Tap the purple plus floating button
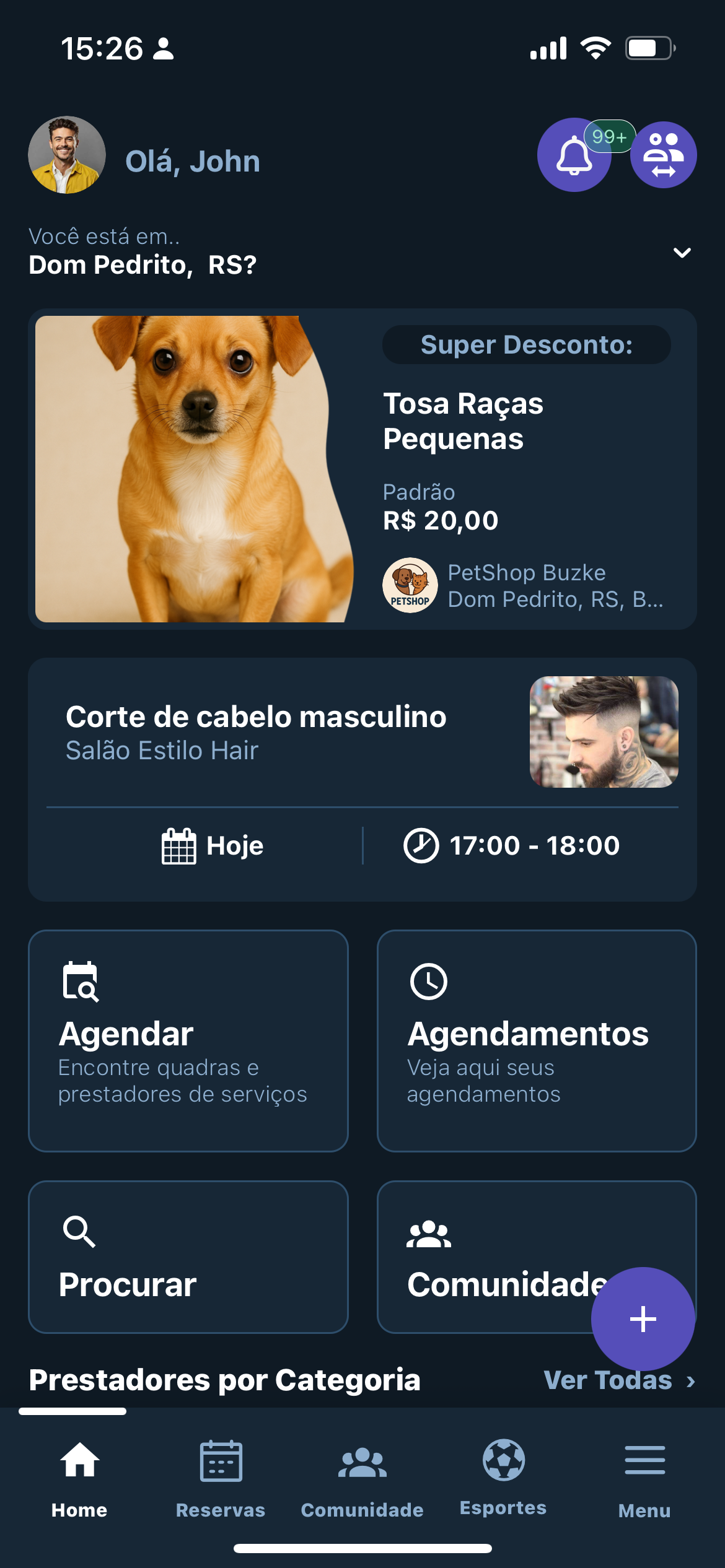The width and height of the screenshot is (725, 1568). [x=643, y=1319]
